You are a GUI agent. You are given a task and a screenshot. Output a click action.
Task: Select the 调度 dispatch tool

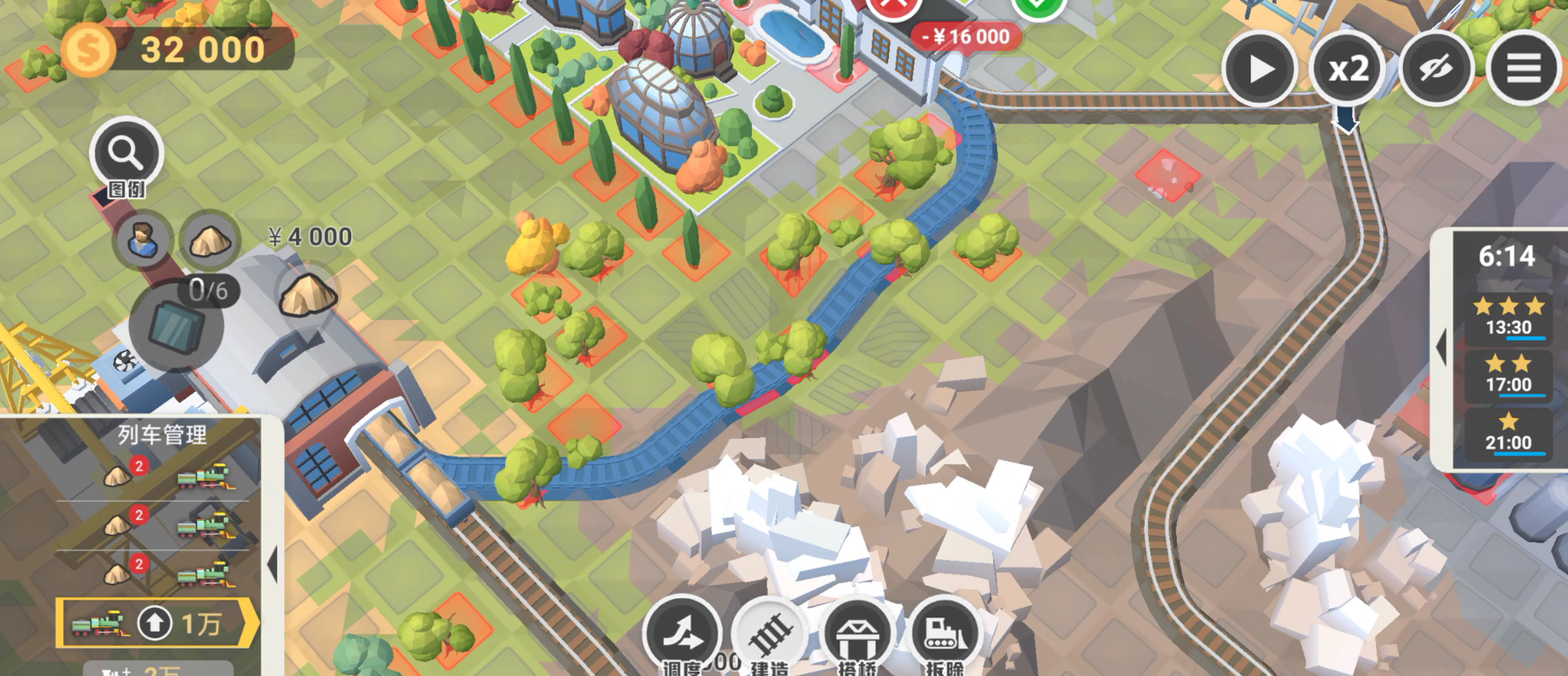(682, 633)
